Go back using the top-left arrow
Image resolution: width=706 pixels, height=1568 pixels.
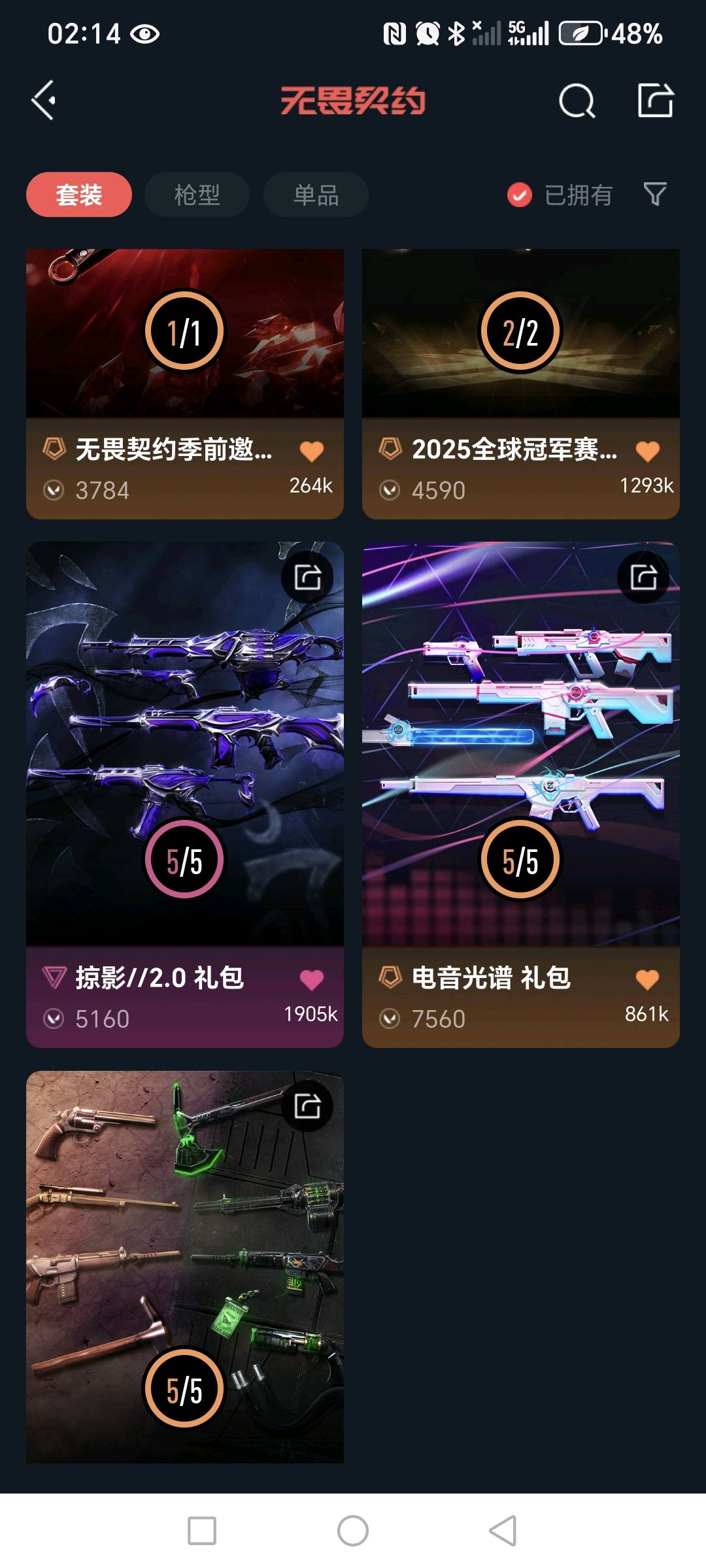[x=44, y=101]
